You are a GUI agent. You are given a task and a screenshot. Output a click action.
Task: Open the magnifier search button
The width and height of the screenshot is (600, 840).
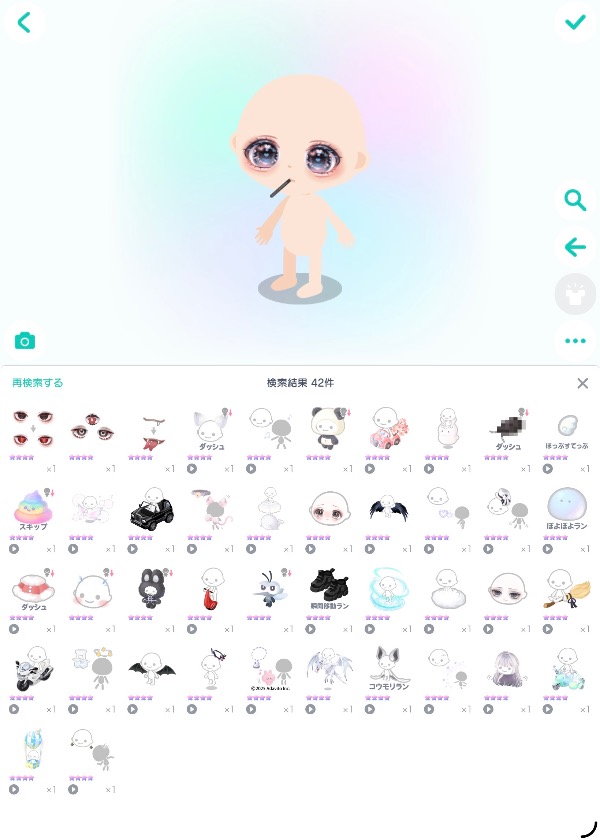575,200
